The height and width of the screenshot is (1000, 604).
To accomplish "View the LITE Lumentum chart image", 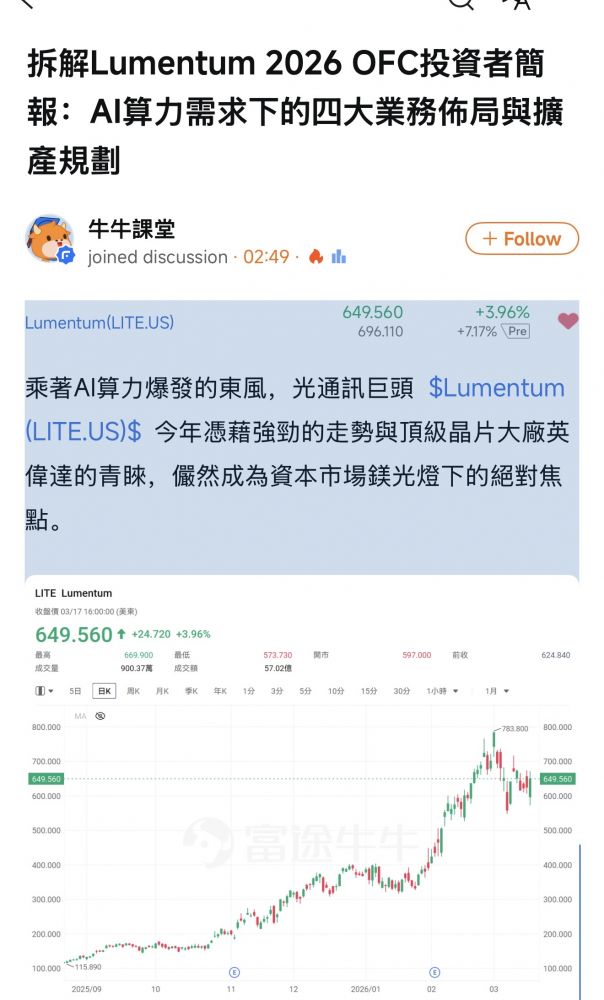I will tap(300, 790).
